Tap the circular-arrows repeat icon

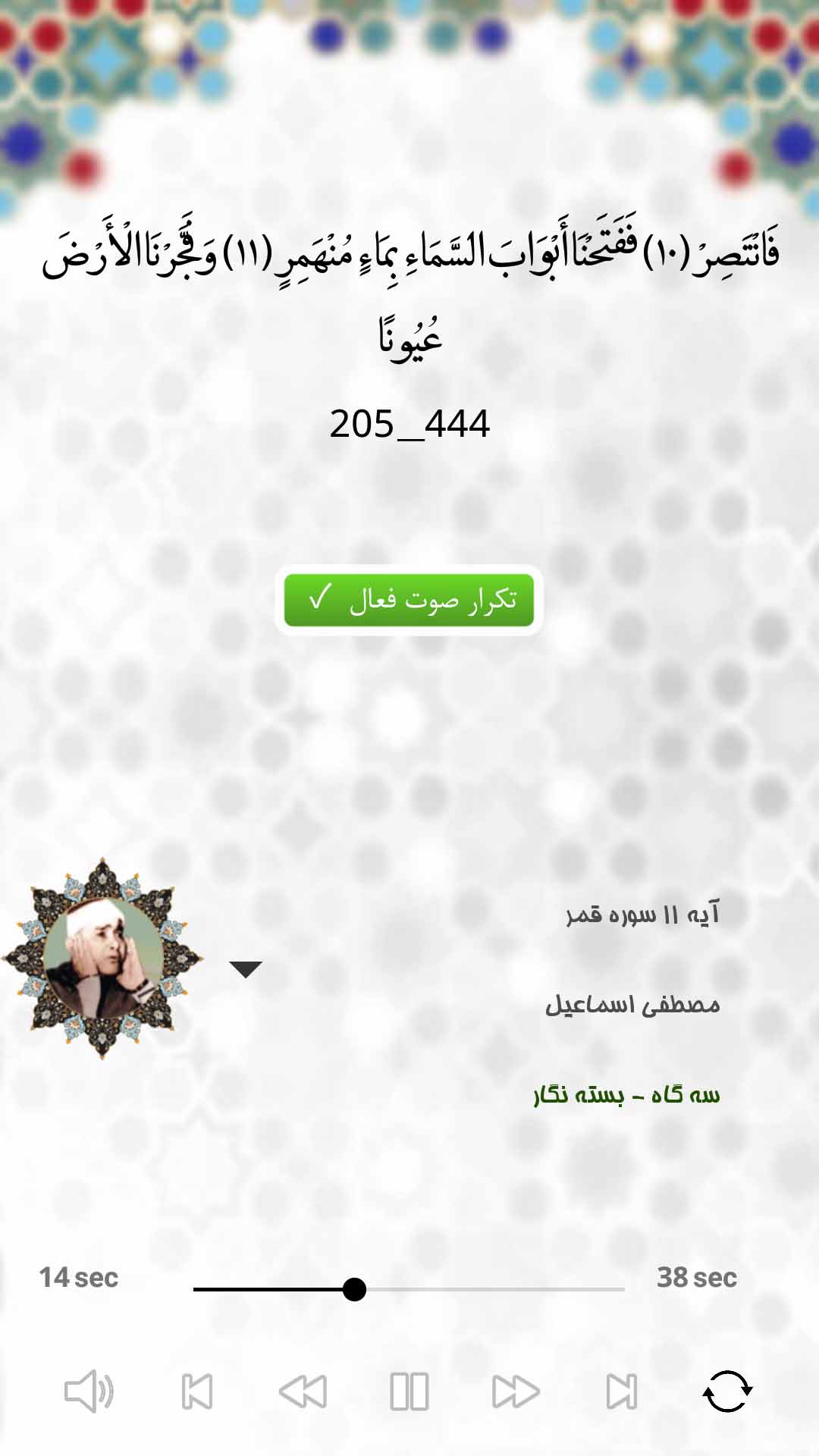click(727, 1392)
